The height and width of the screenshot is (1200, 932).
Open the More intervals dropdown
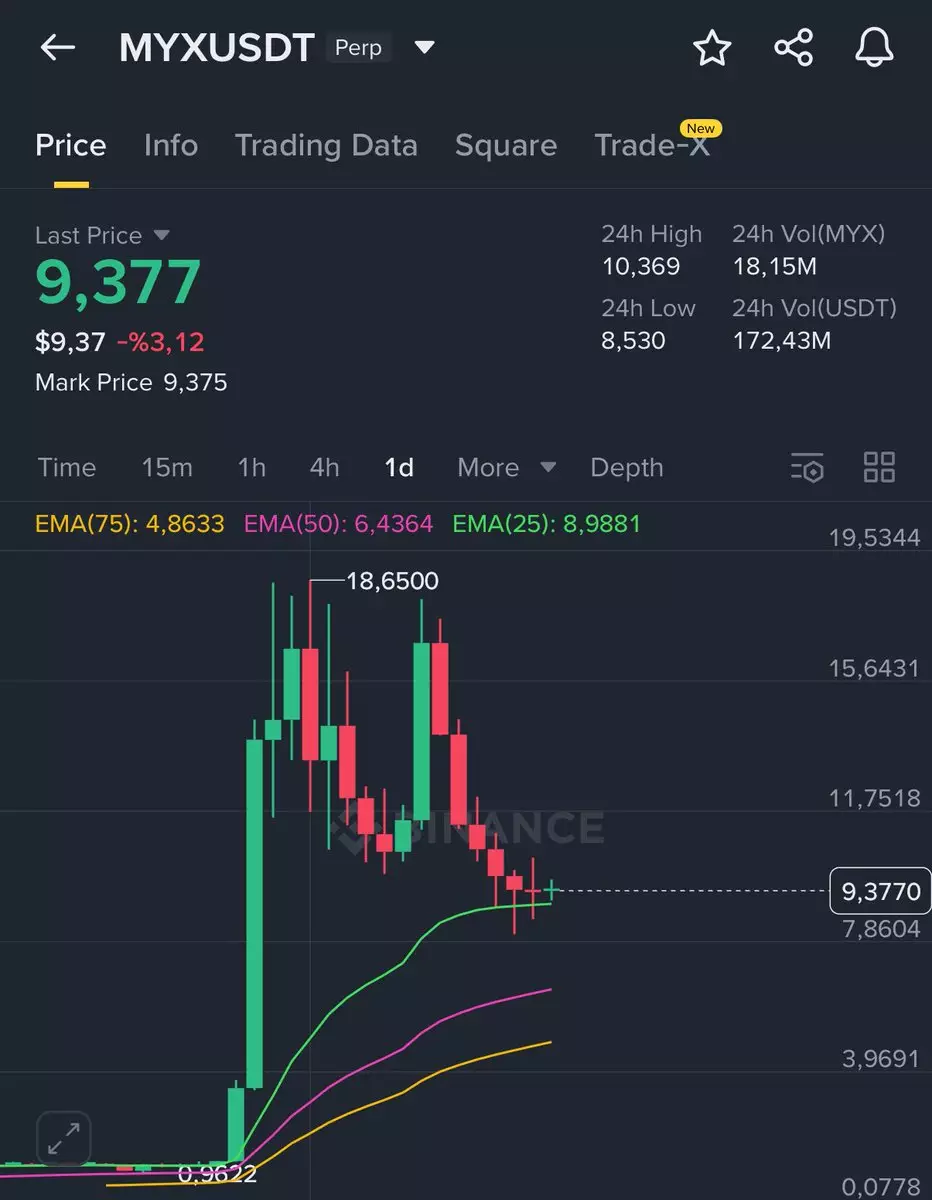pyautogui.click(x=505, y=467)
